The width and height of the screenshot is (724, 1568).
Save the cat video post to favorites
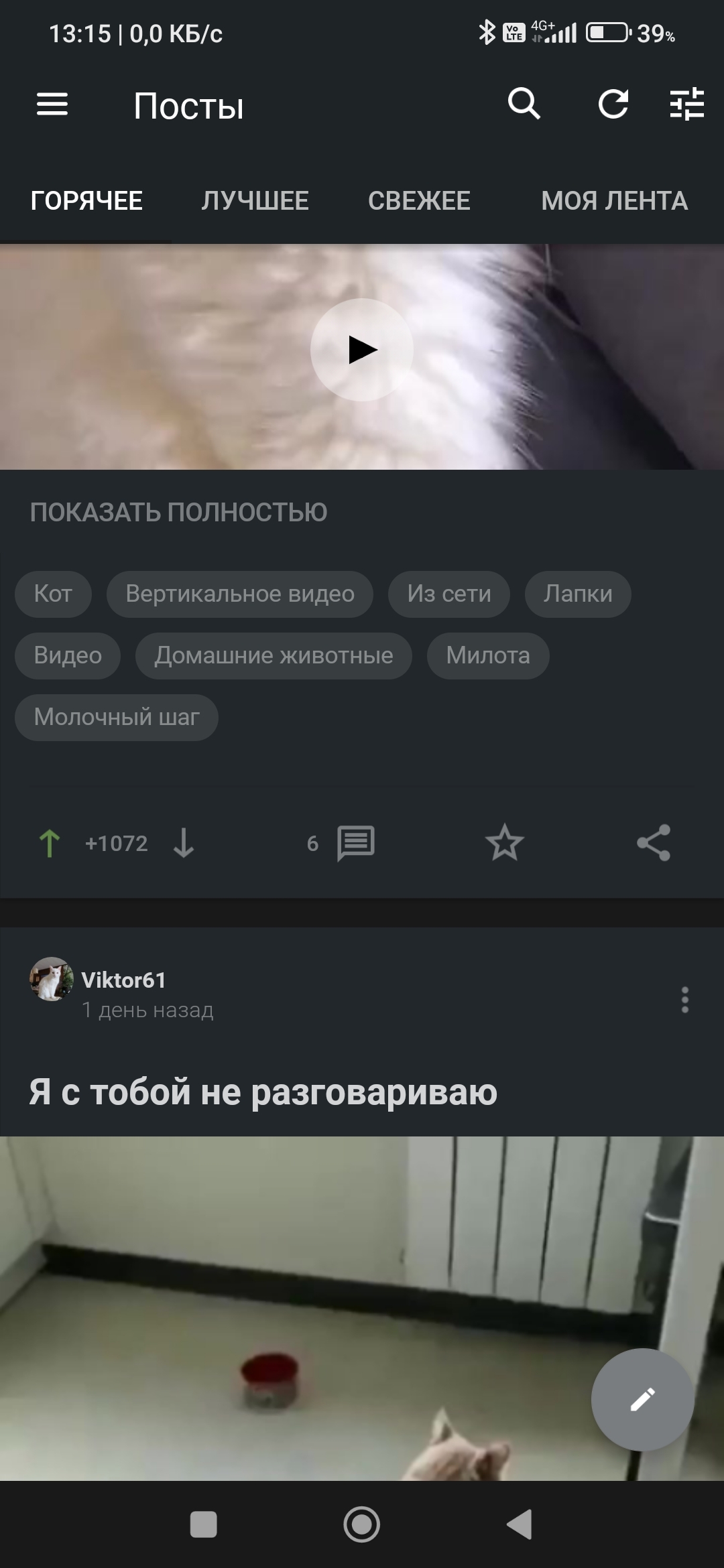pos(504,843)
